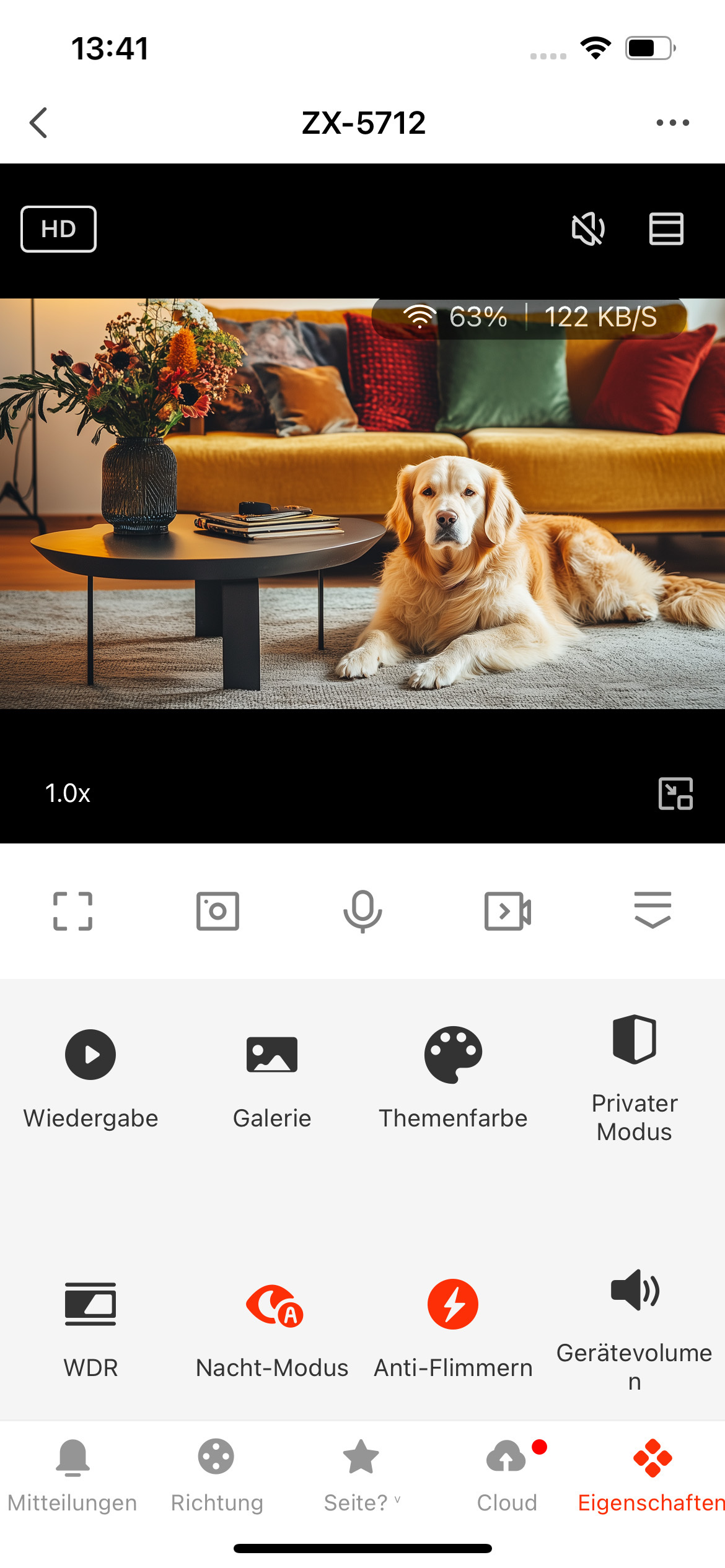Choose a Themenfarbe
725x1568 pixels.
[x=453, y=1078]
